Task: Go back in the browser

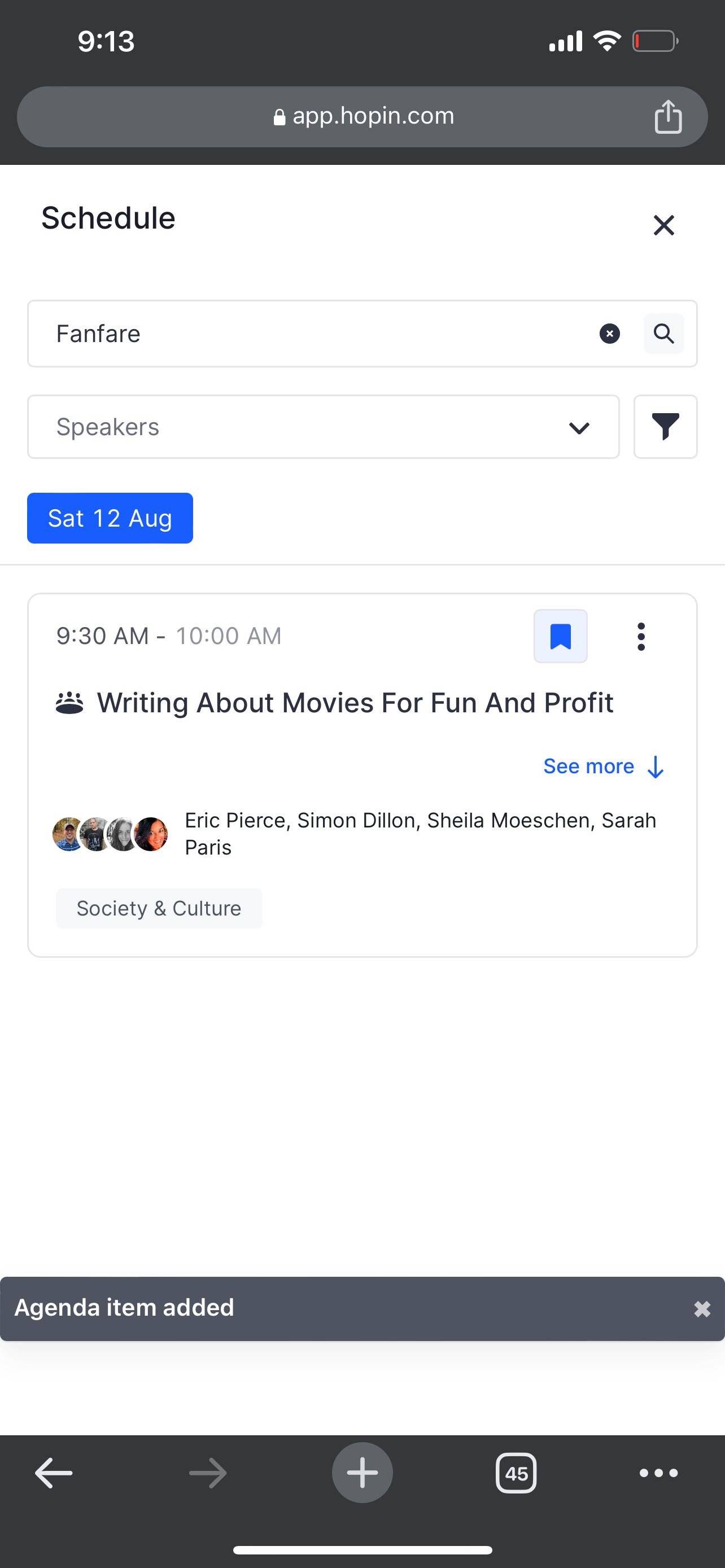Action: (54, 1473)
